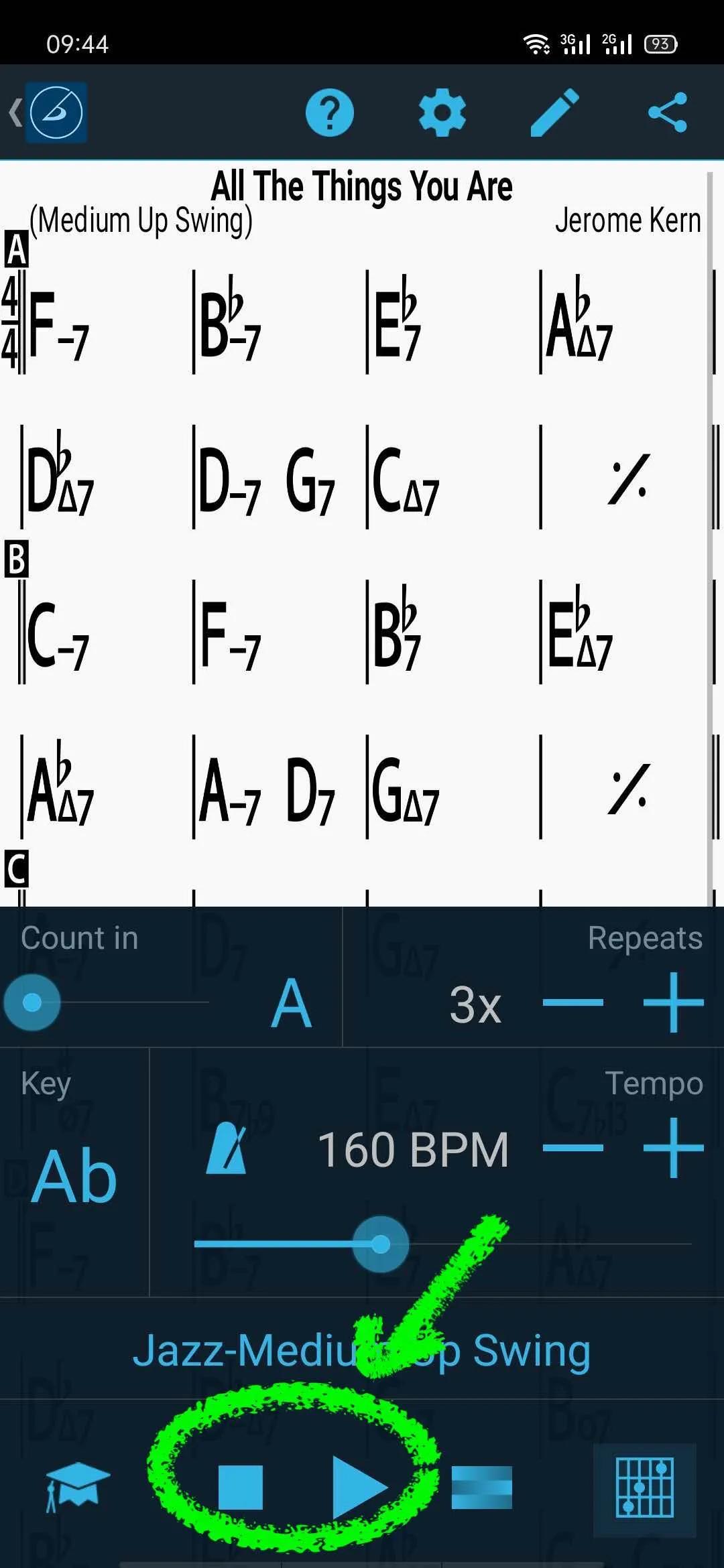Screen dimensions: 724x1568
Task: Raise the tempo with plus
Action: pyautogui.click(x=673, y=1148)
